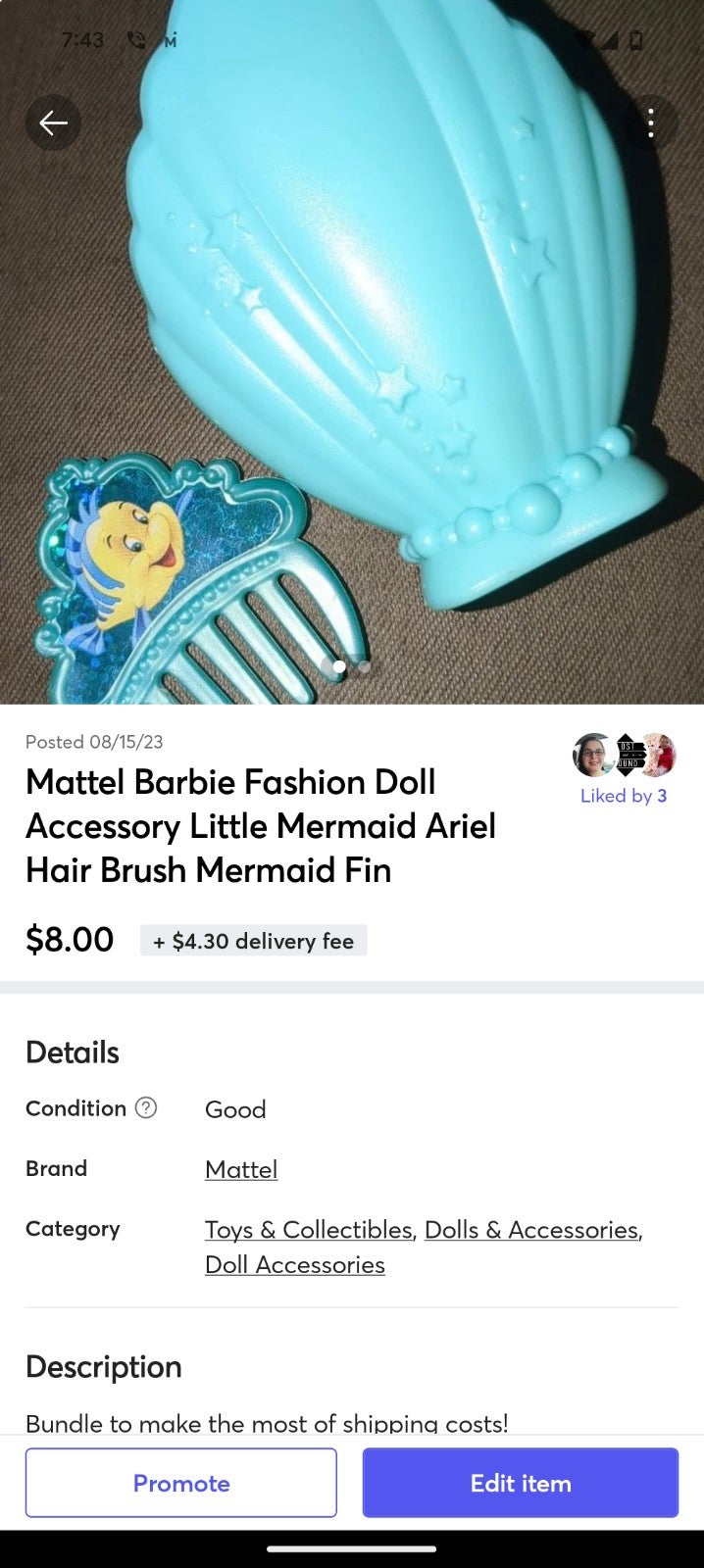Tap the Promote button

pyautogui.click(x=181, y=1483)
